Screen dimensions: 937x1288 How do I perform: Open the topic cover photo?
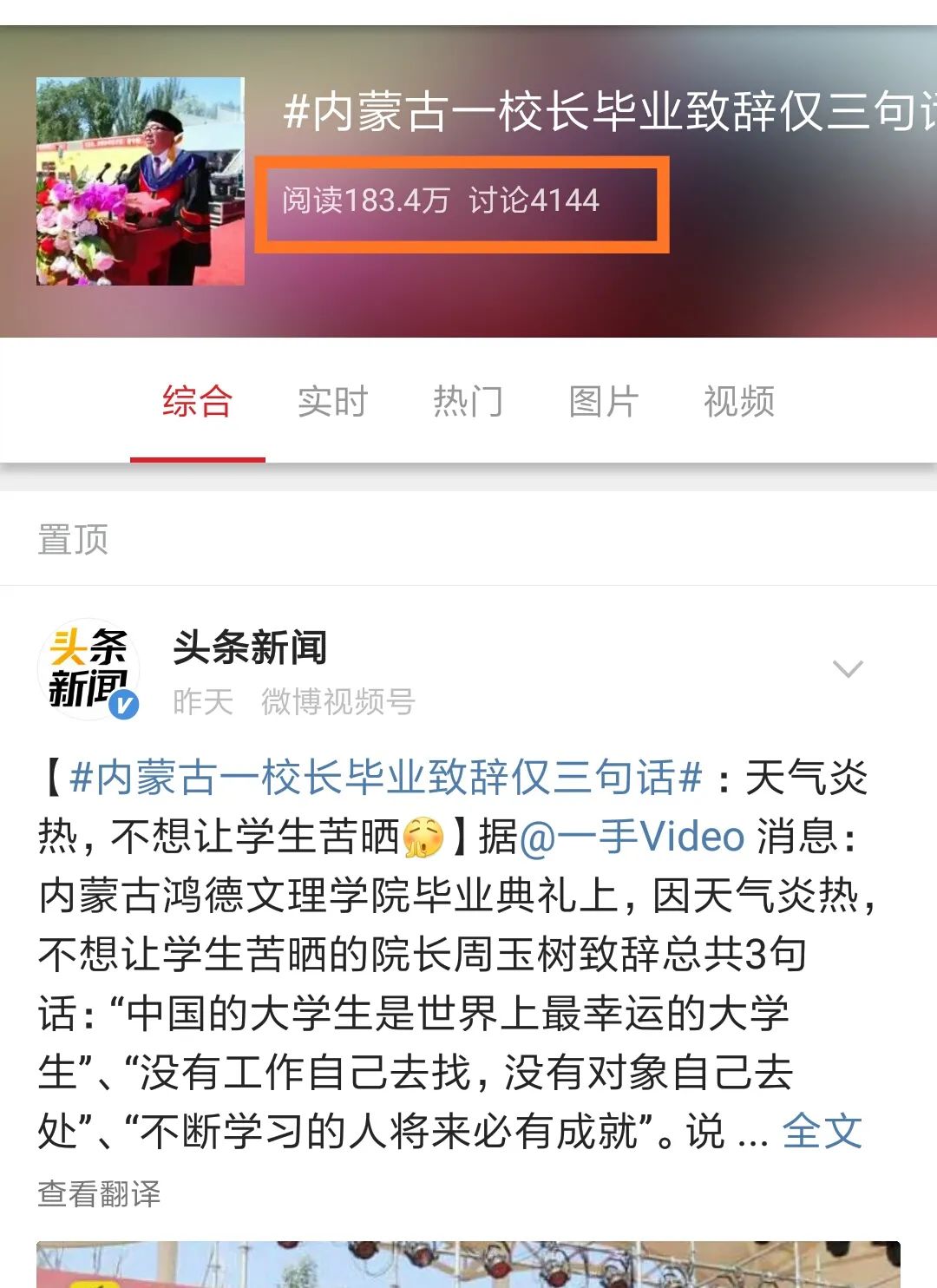[141, 181]
